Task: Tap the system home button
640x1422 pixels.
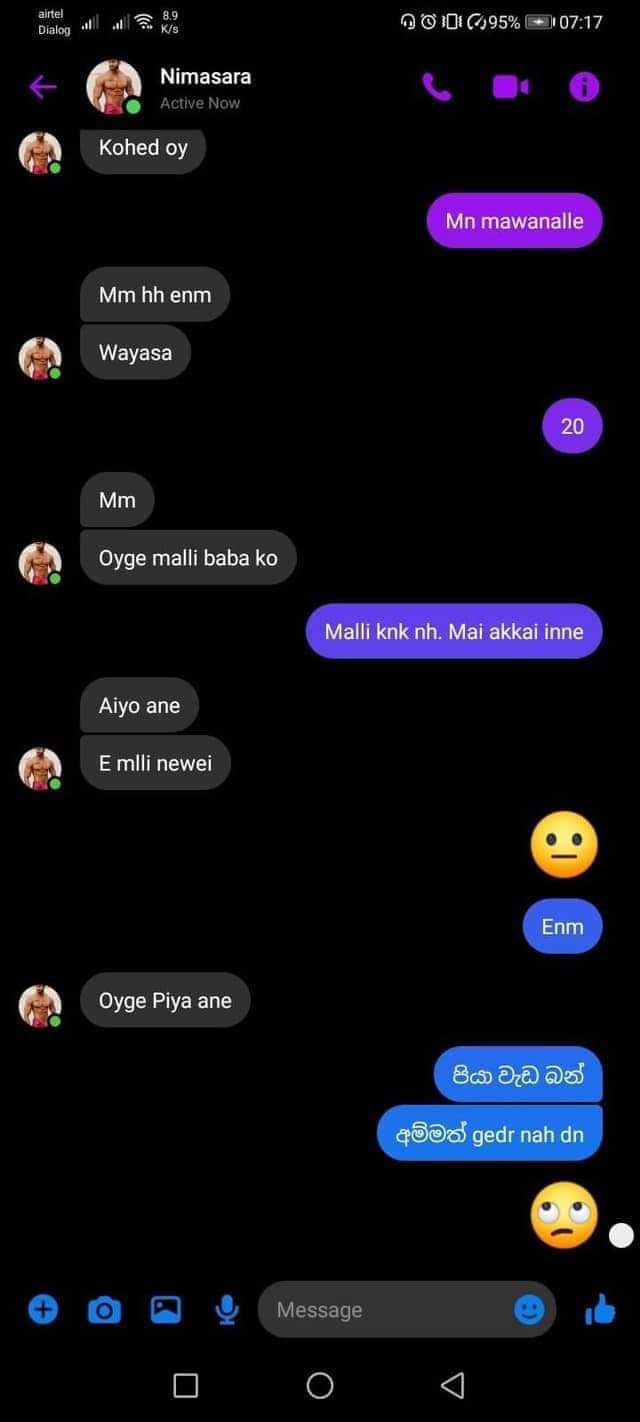Action: click(x=320, y=1385)
